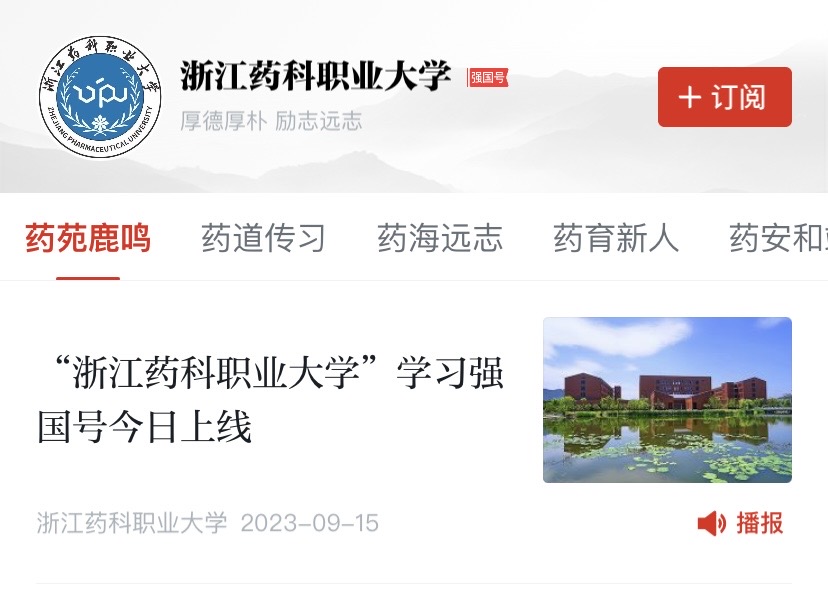Select the 药苑鹿鸣 tab
The width and height of the screenshot is (828, 594).
(x=88, y=239)
